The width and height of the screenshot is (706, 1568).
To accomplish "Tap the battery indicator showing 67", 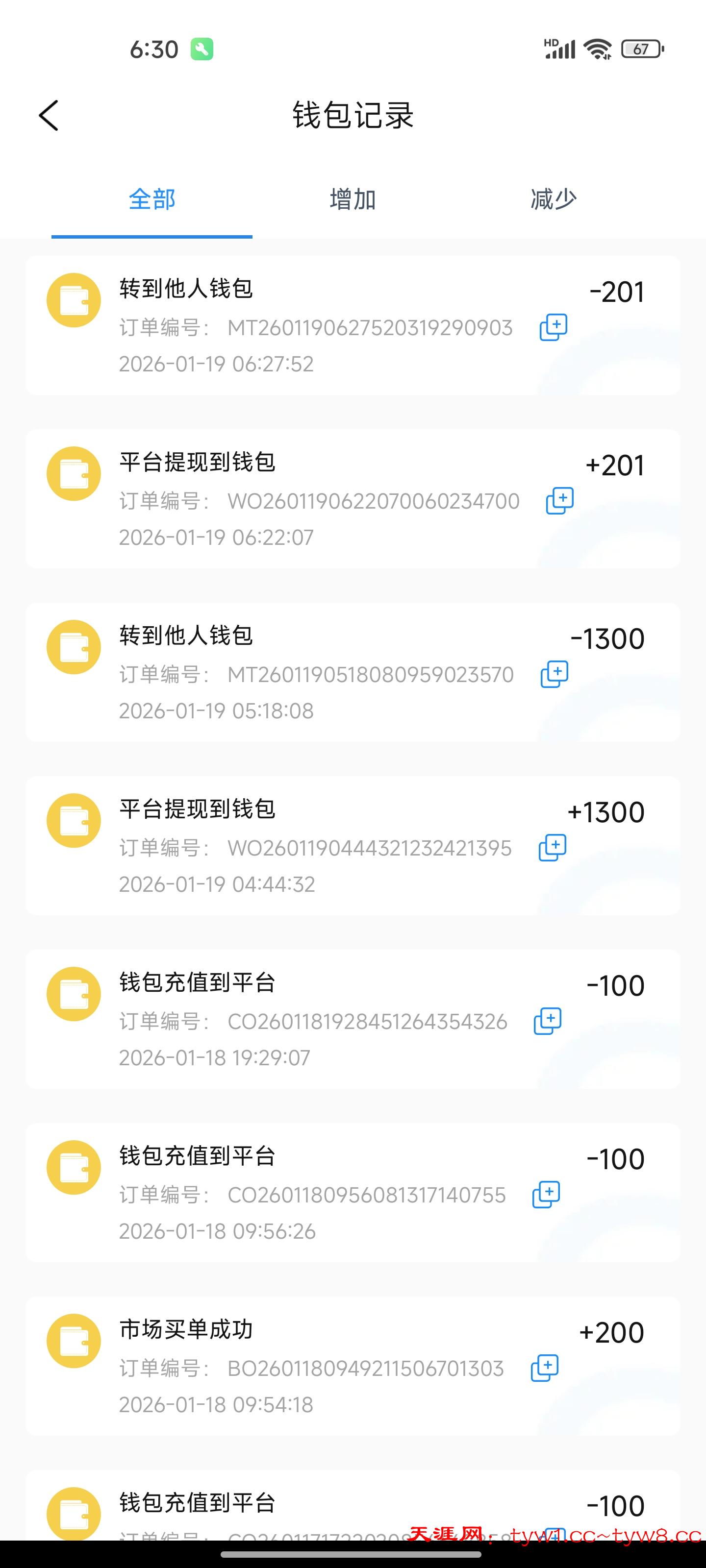I will pyautogui.click(x=640, y=49).
